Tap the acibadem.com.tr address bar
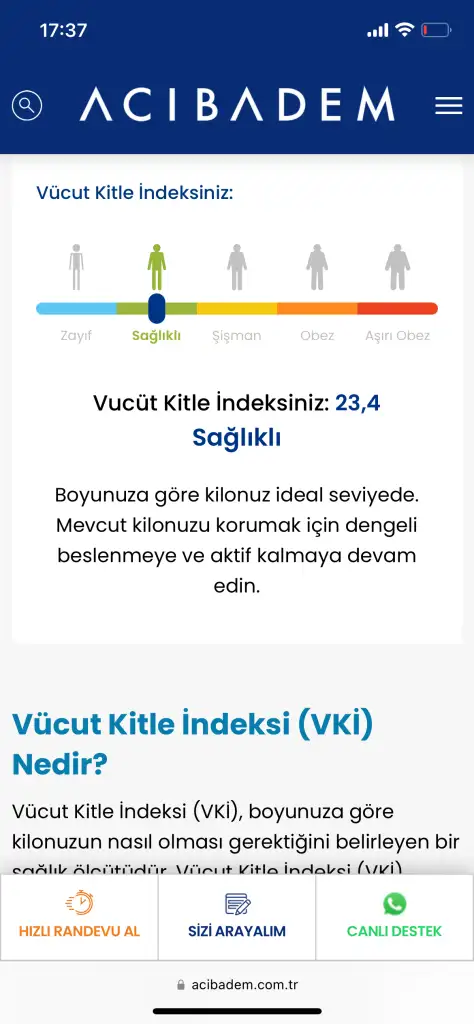 (237, 985)
